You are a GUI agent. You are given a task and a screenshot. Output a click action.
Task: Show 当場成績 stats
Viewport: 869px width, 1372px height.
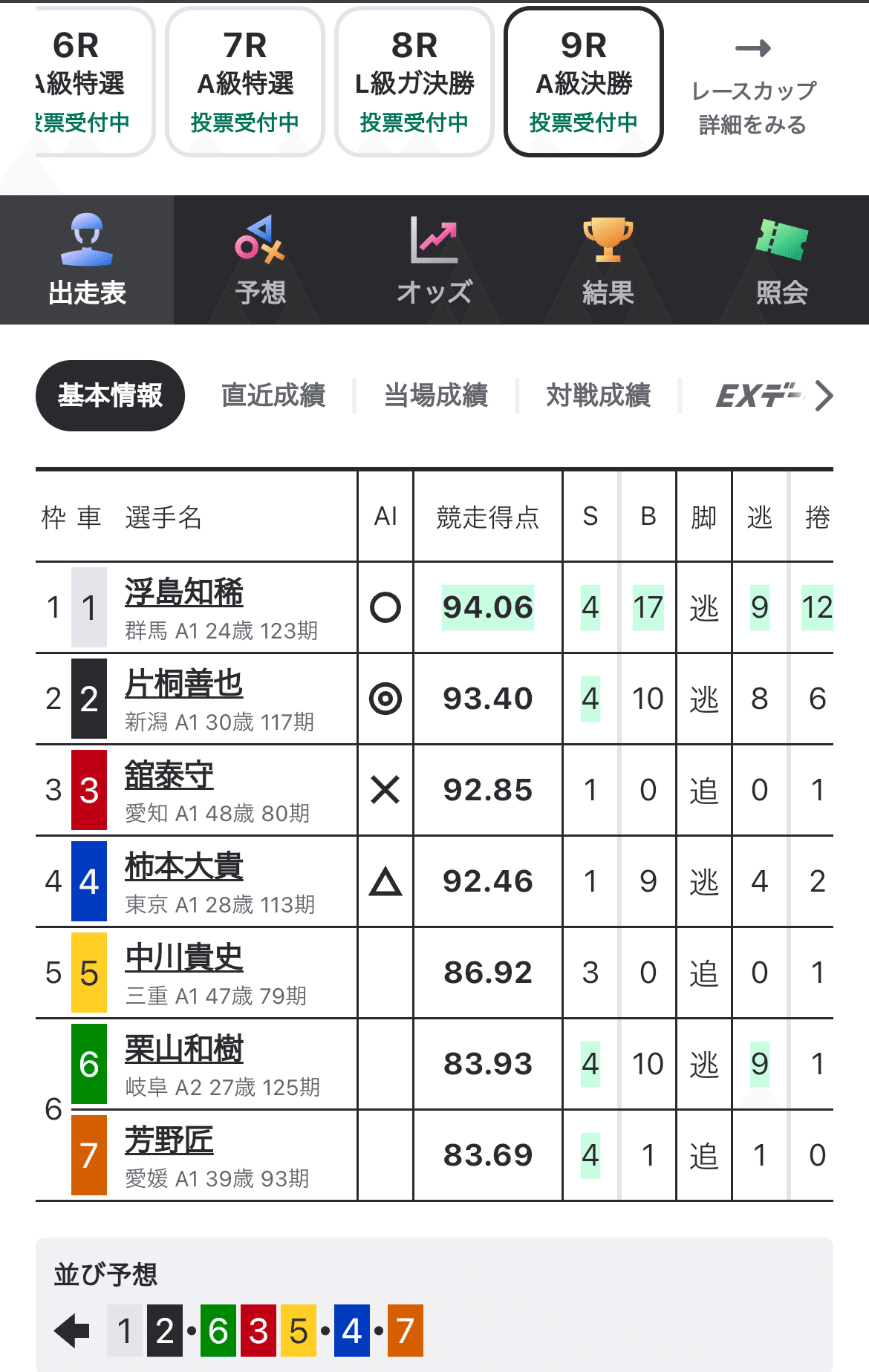point(436,396)
